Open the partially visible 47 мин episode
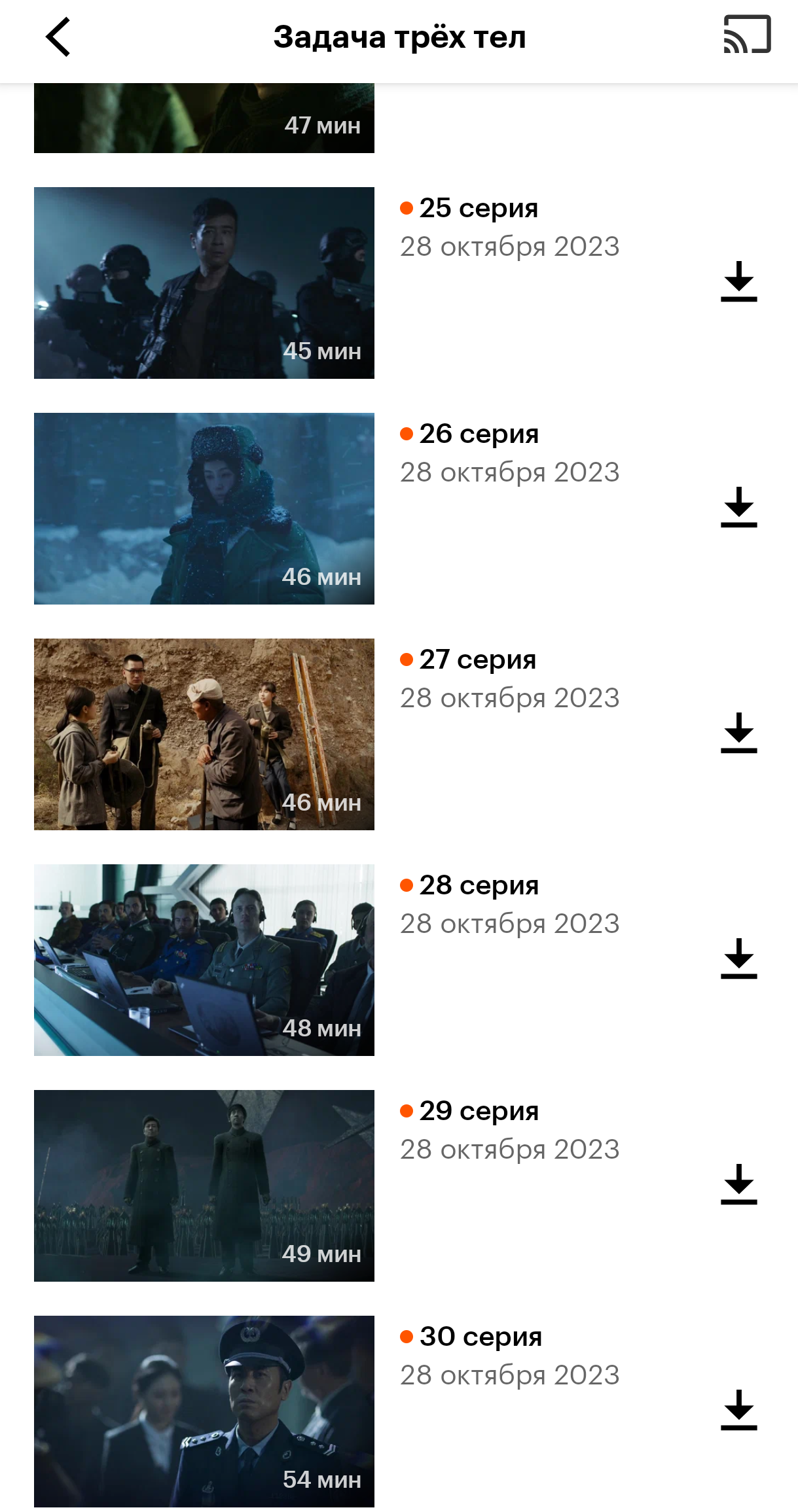 pyautogui.click(x=204, y=119)
